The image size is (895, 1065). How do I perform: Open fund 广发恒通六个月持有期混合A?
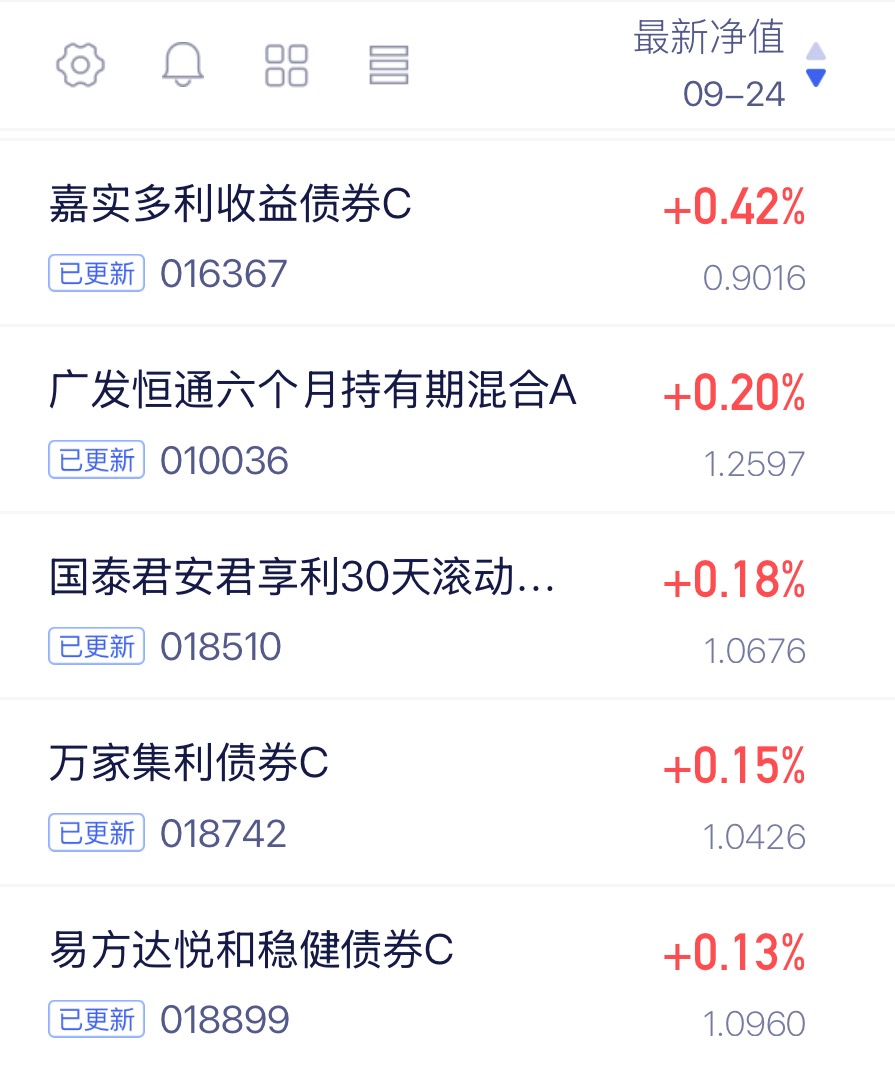pos(312,392)
